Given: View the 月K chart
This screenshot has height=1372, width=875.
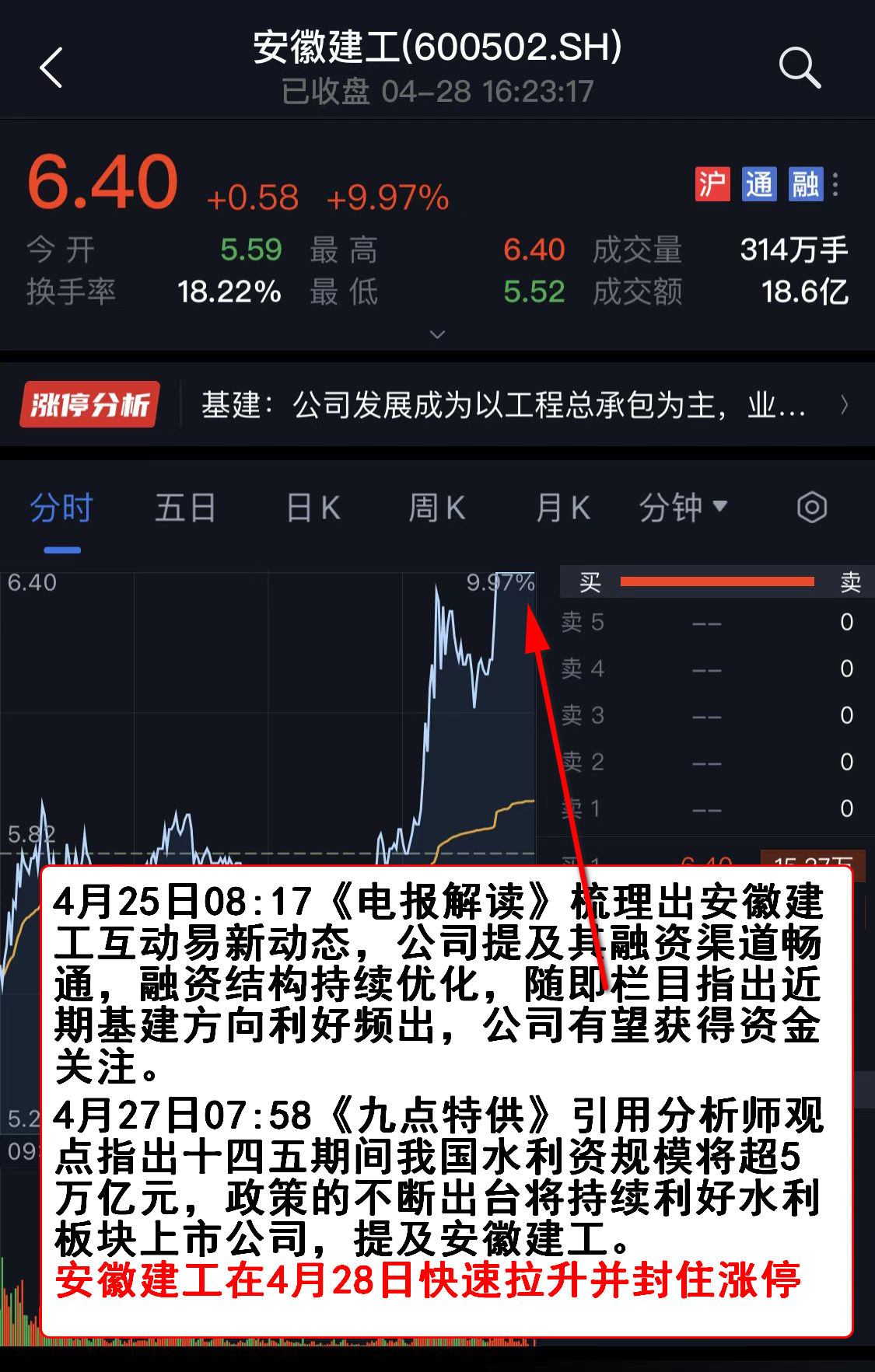Looking at the screenshot, I should 562,508.
